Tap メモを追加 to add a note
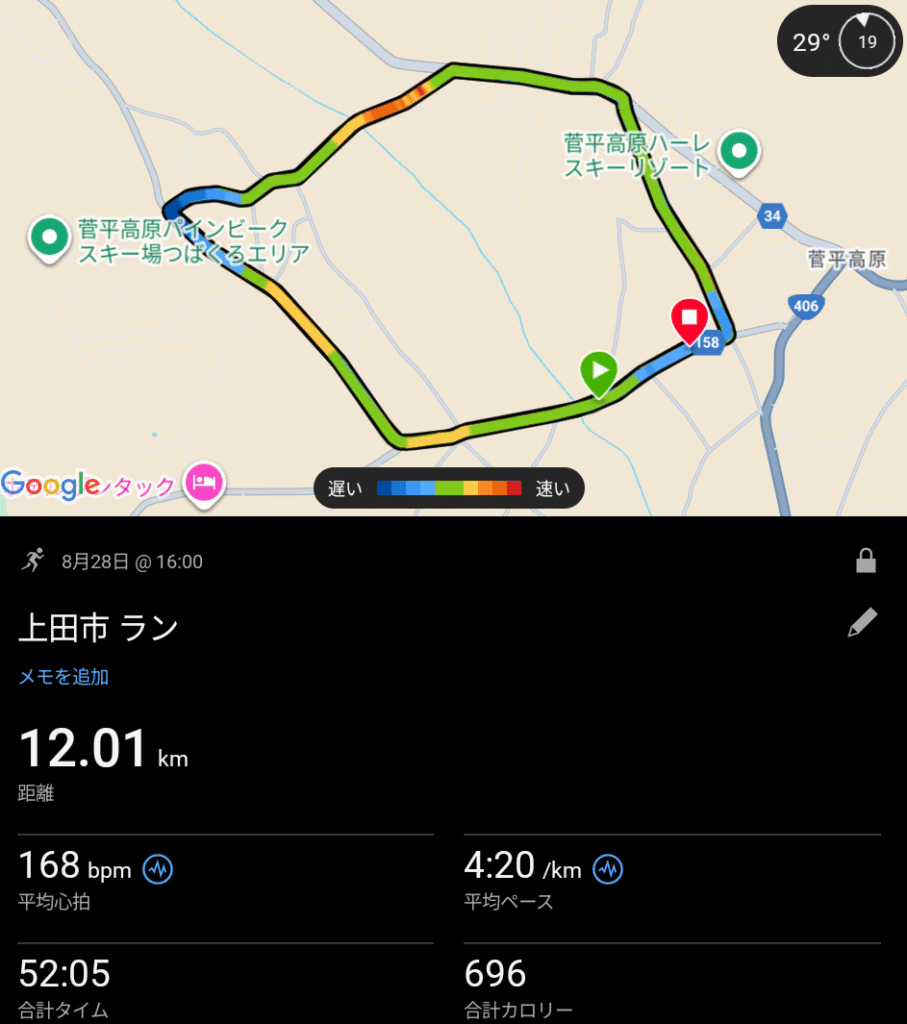 point(63,677)
